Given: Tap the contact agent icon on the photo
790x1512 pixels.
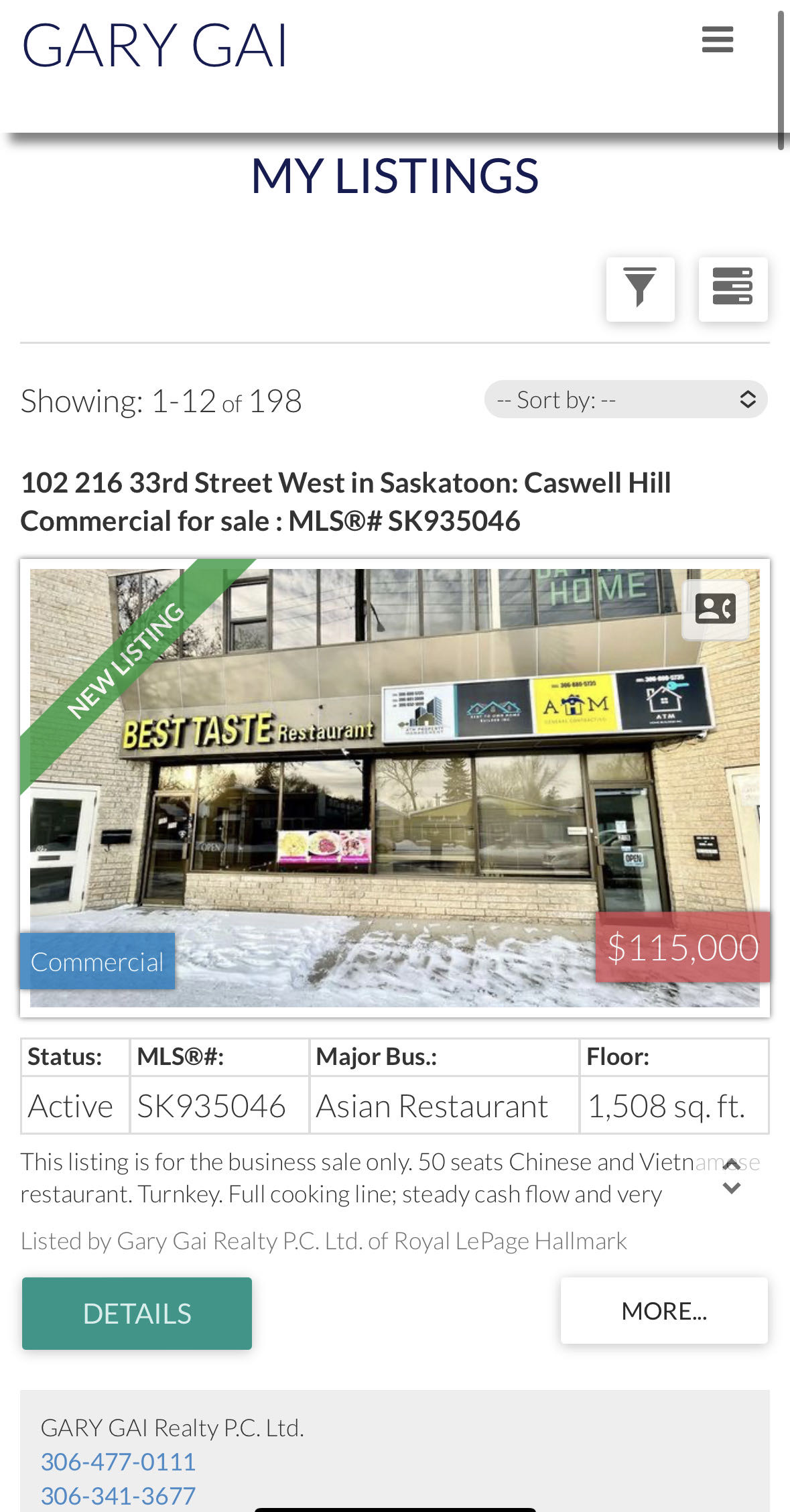Looking at the screenshot, I should tap(715, 609).
